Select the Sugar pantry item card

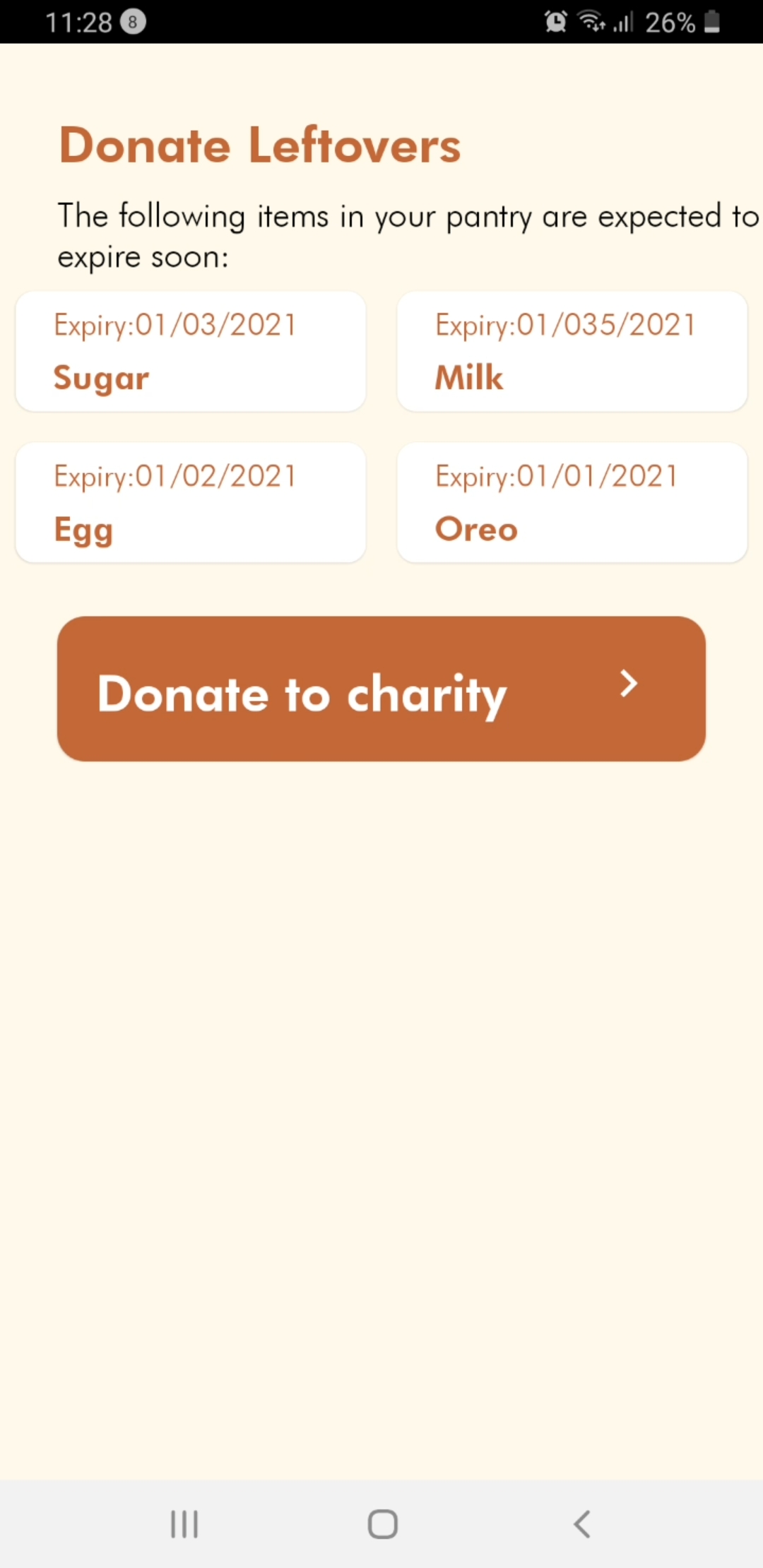tap(191, 352)
